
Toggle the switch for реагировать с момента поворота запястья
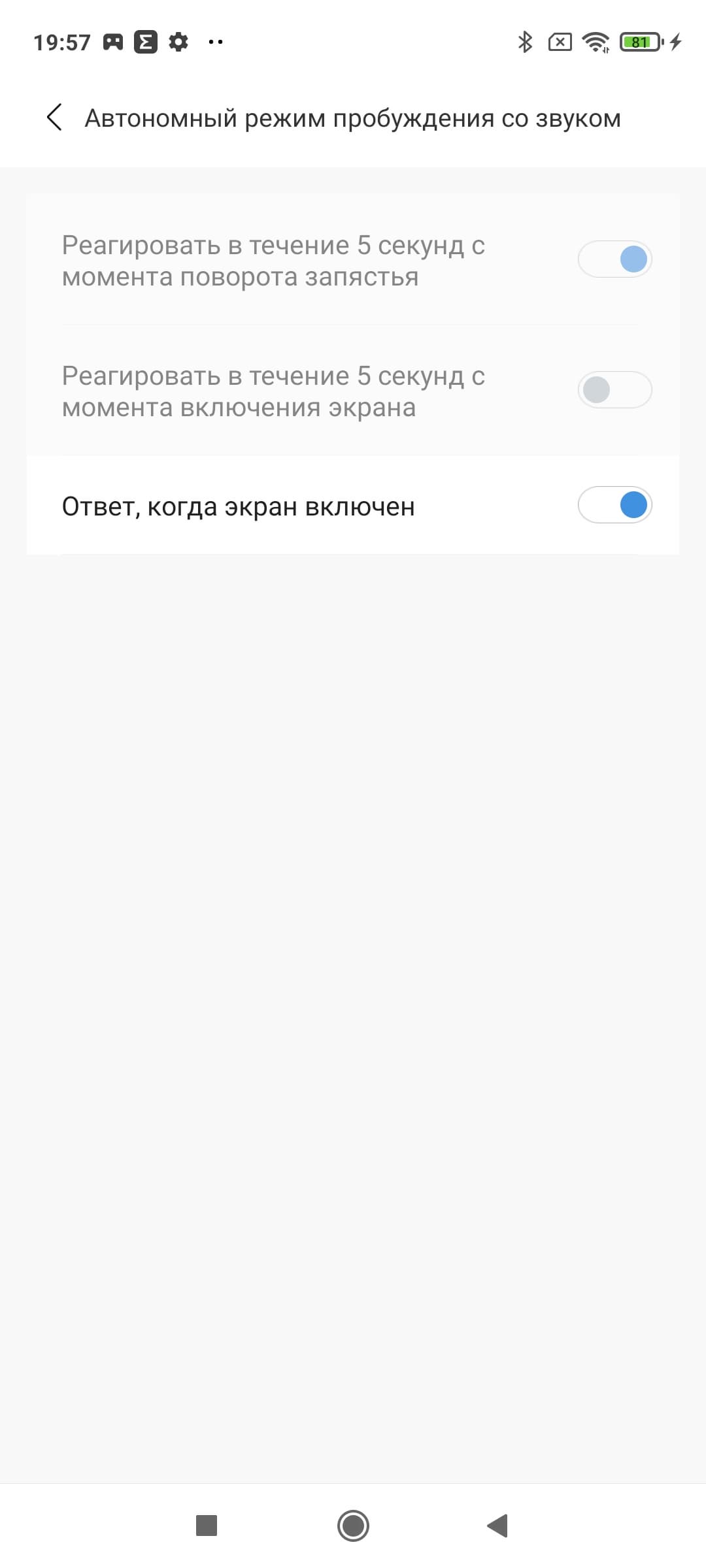click(614, 259)
